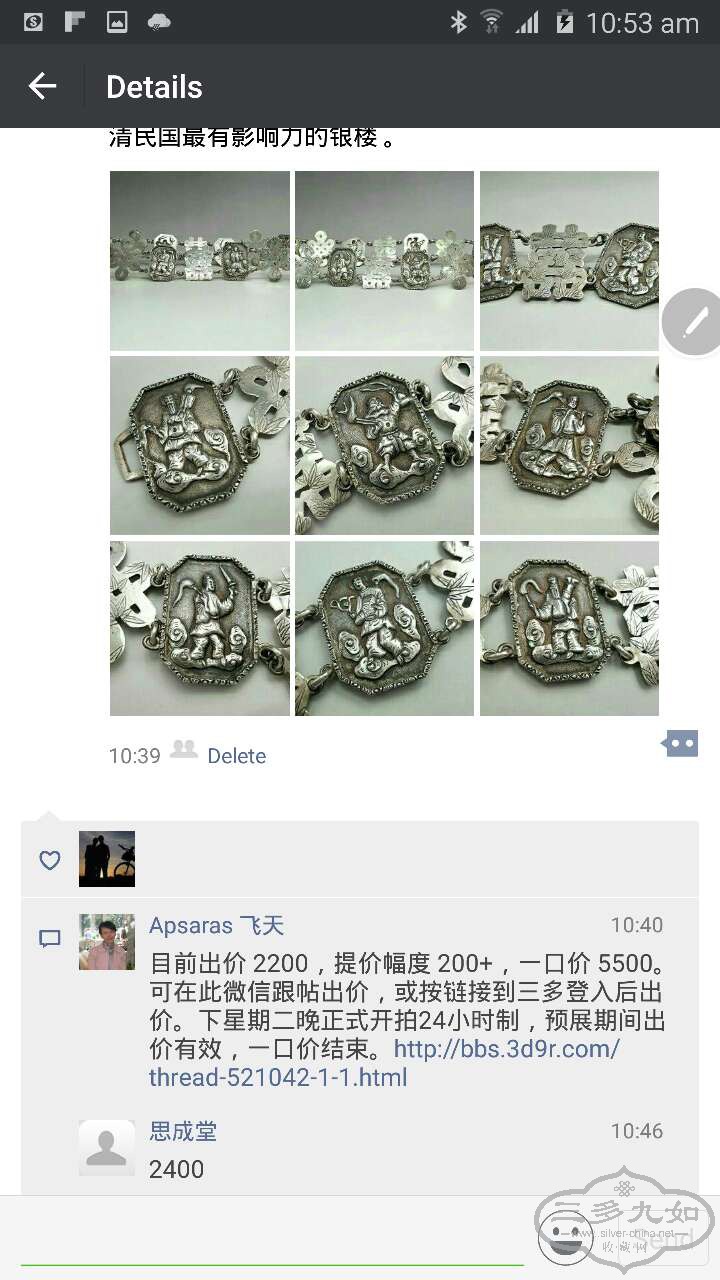Open the last photo in the grid

tap(569, 629)
